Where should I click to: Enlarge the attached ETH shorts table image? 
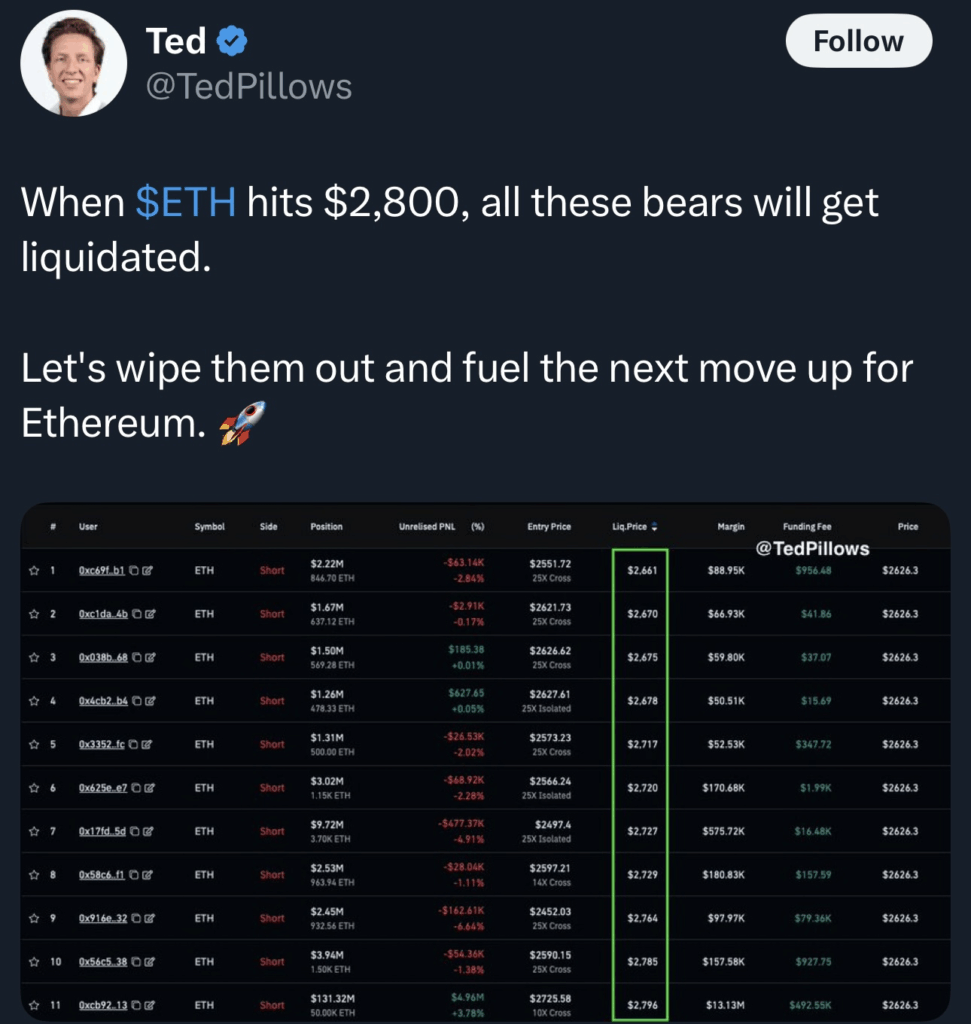tap(485, 762)
